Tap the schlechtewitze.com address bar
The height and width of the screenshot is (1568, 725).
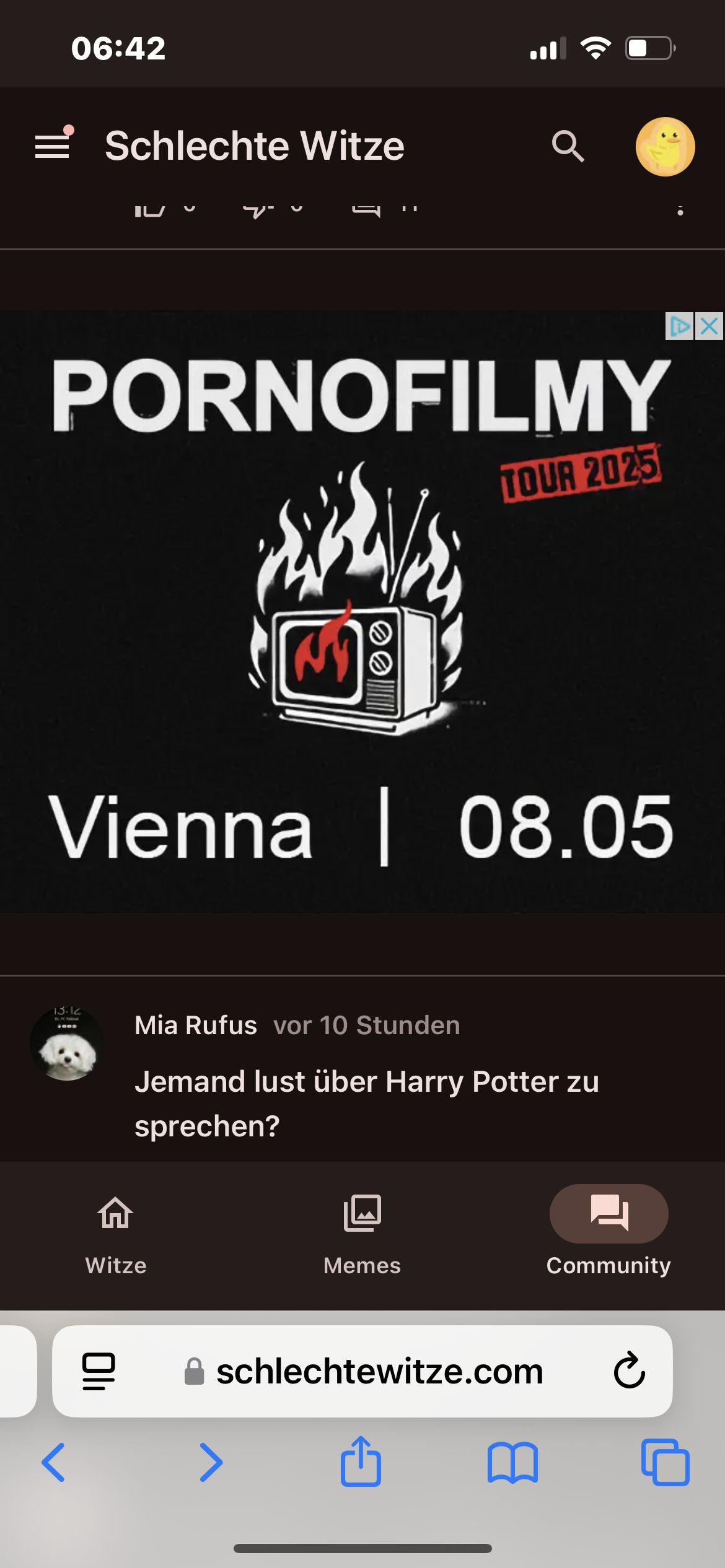[378, 1371]
